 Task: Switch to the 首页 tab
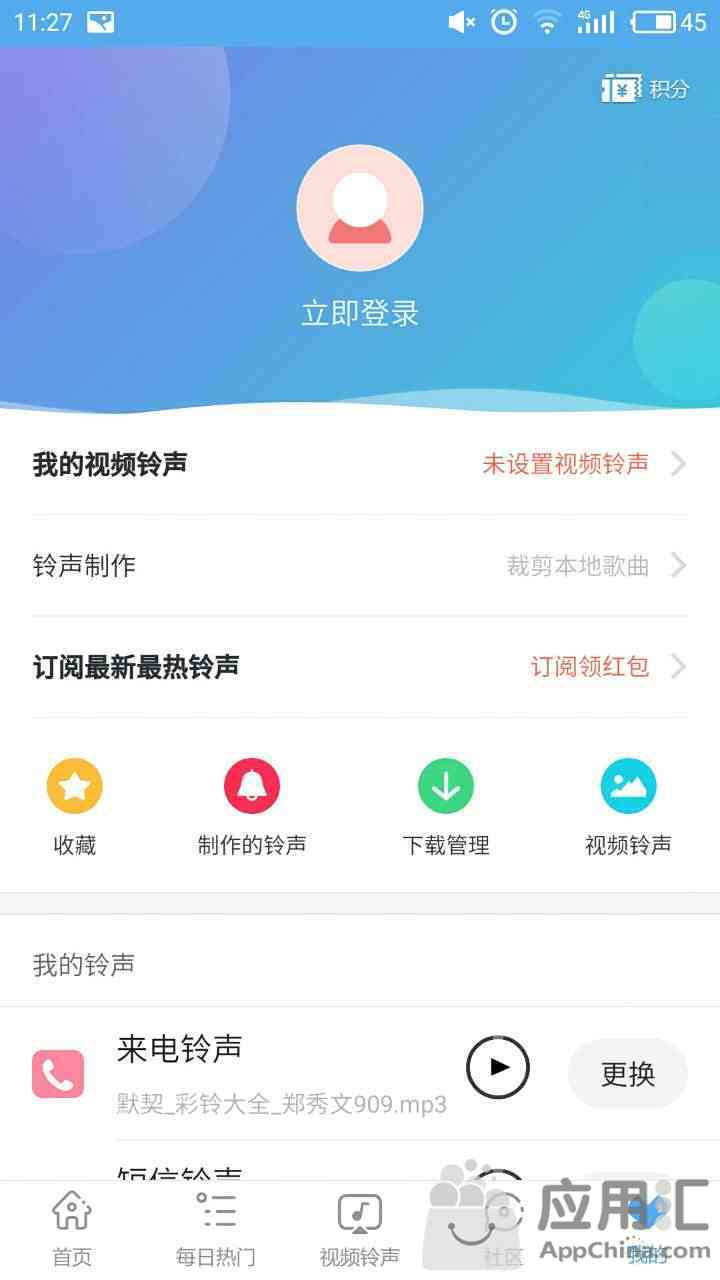[72, 1230]
